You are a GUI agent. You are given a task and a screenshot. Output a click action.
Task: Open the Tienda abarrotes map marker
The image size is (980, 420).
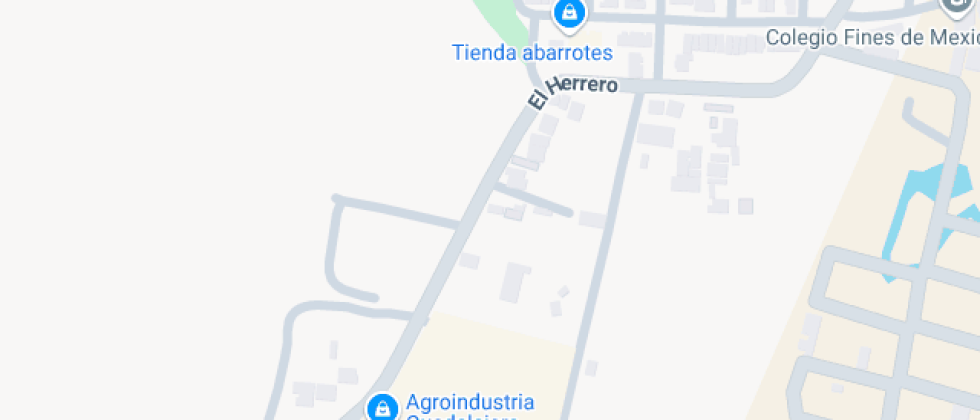(x=569, y=14)
